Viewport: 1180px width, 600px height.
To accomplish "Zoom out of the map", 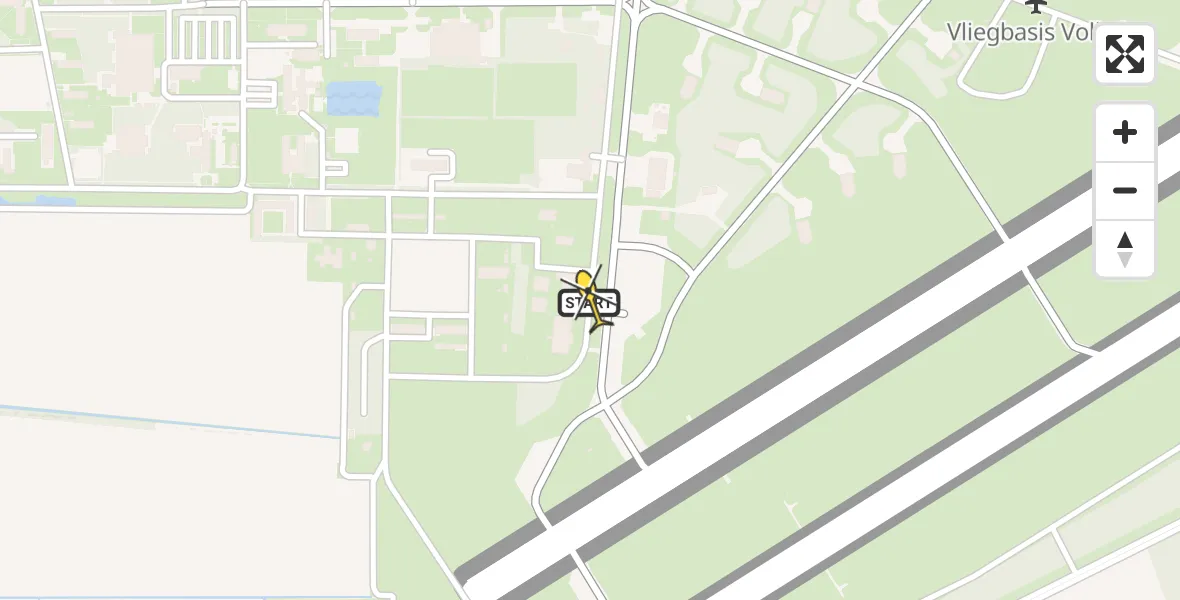I will point(1125,190).
